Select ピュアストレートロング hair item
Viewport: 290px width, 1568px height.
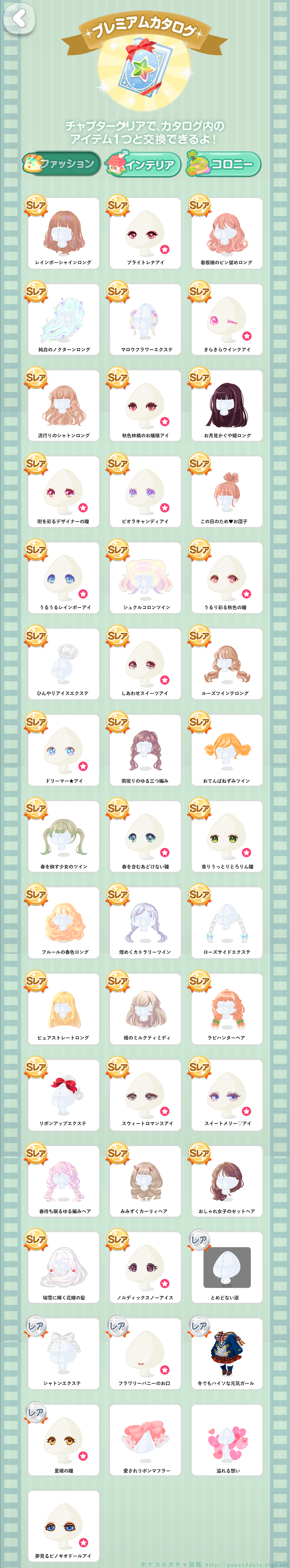[63, 1009]
